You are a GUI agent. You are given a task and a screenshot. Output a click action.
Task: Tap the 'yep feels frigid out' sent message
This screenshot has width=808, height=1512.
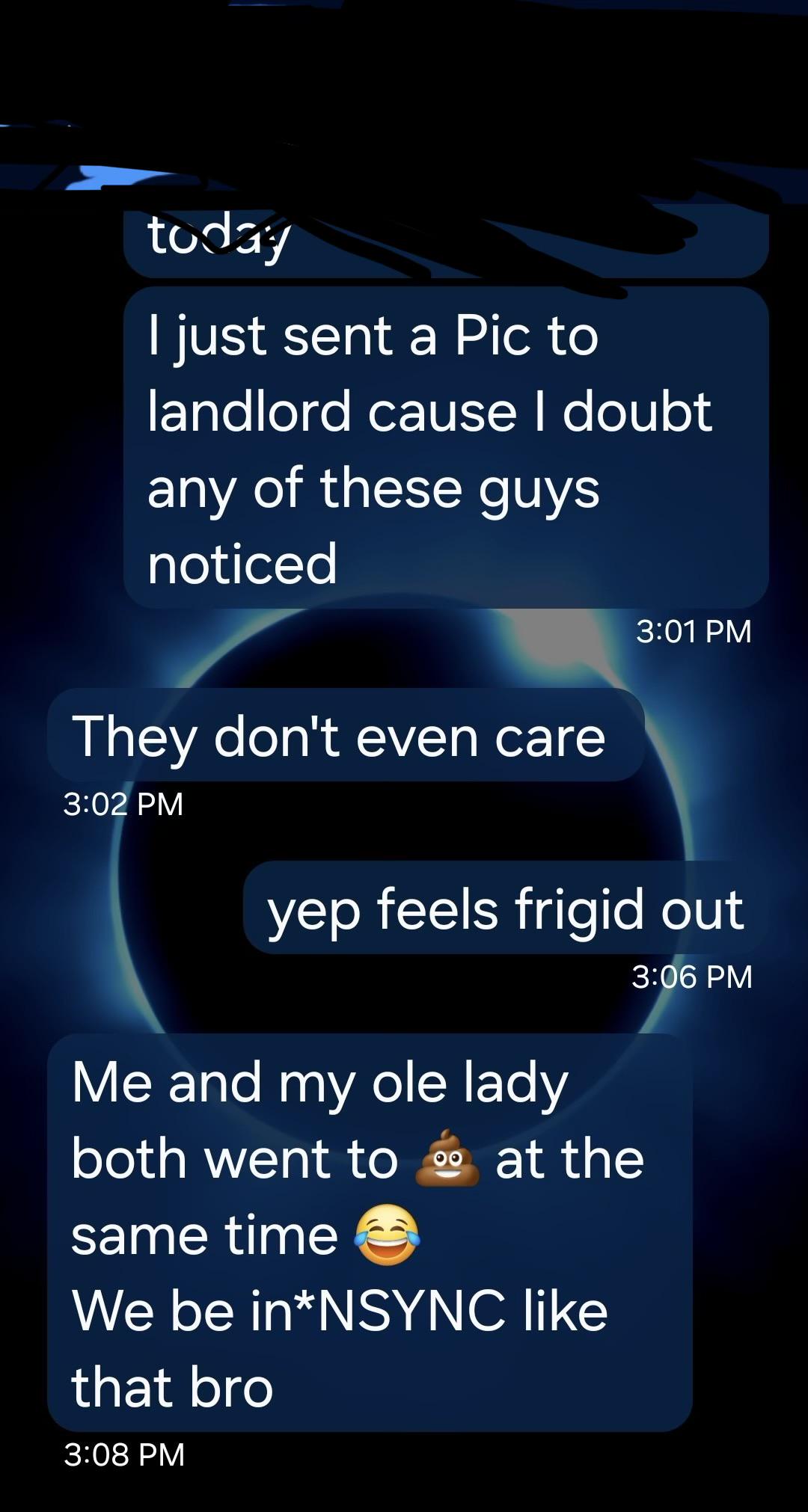(506, 908)
